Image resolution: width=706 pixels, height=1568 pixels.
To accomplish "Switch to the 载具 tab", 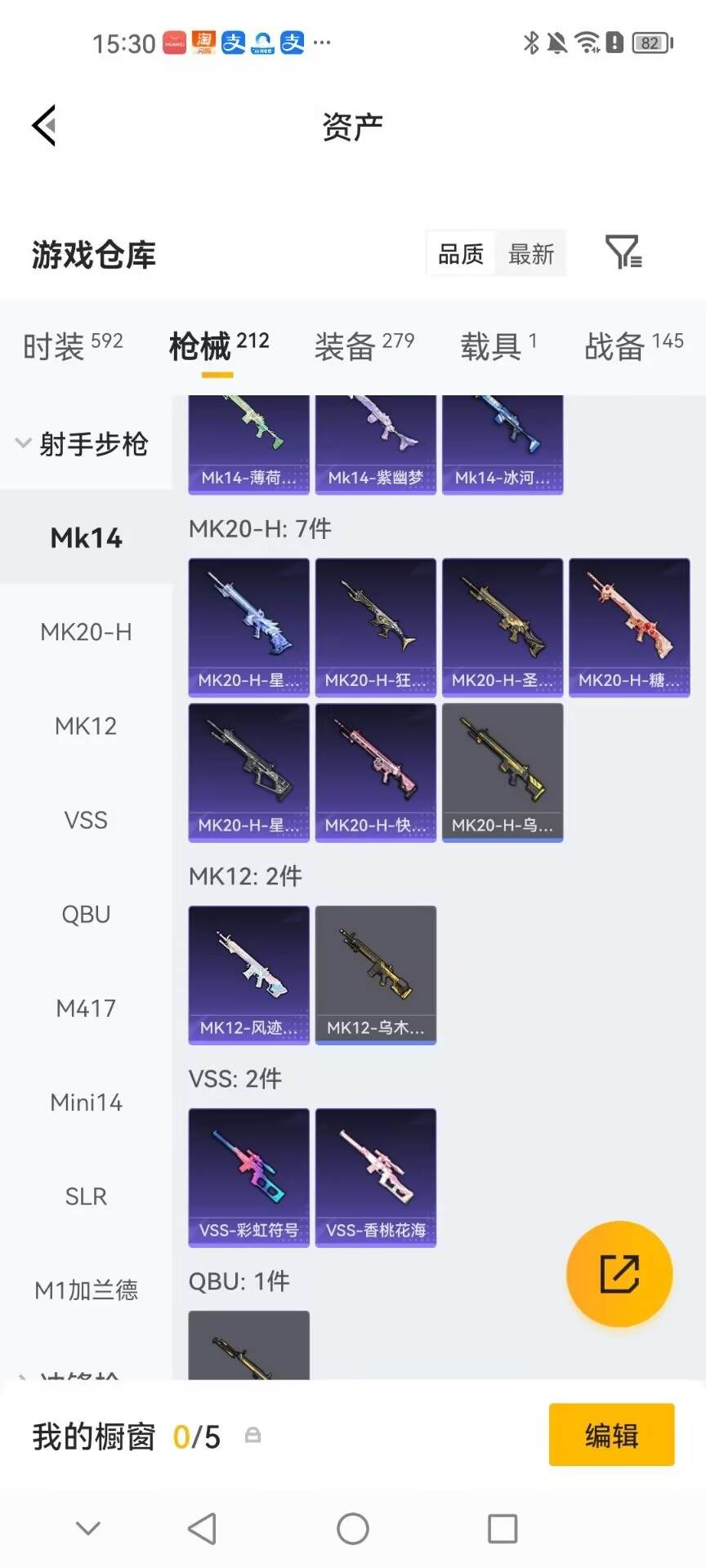I will click(x=498, y=346).
